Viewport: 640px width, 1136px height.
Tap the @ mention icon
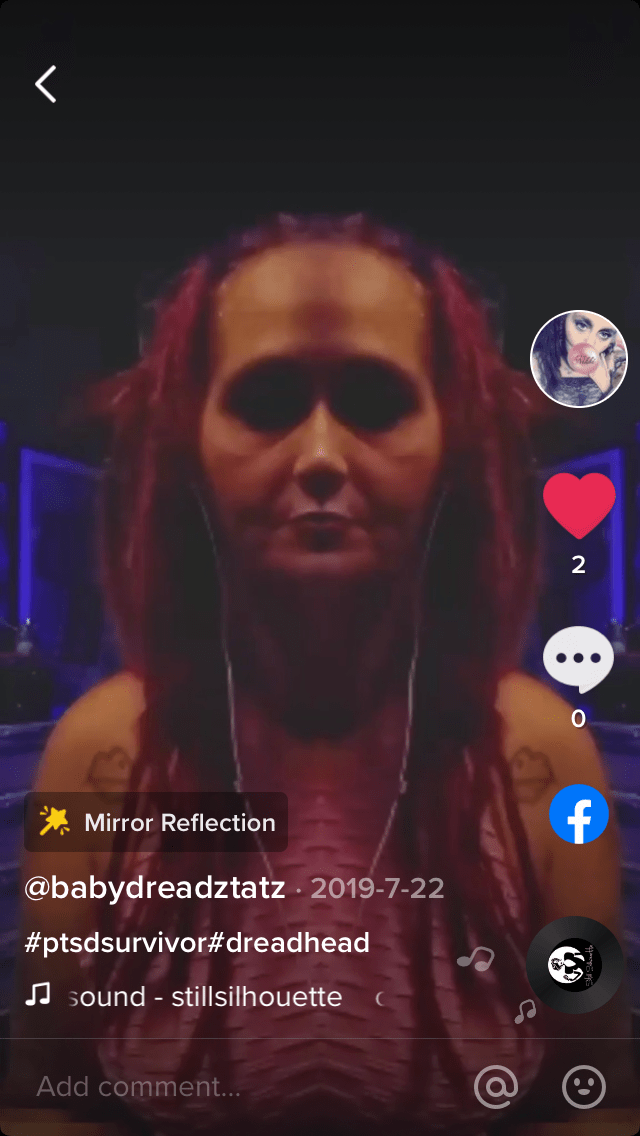496,1086
